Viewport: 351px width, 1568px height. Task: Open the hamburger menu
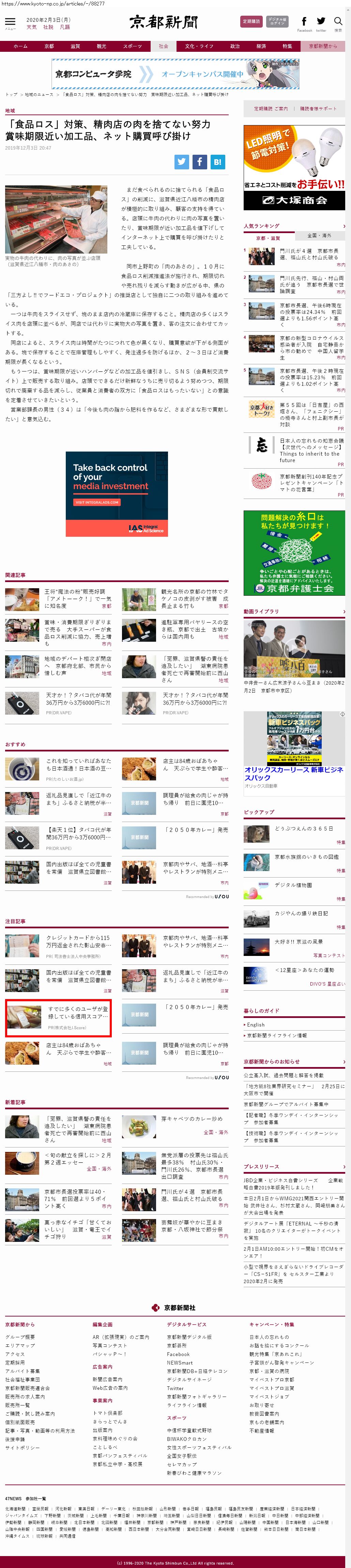(x=10, y=22)
